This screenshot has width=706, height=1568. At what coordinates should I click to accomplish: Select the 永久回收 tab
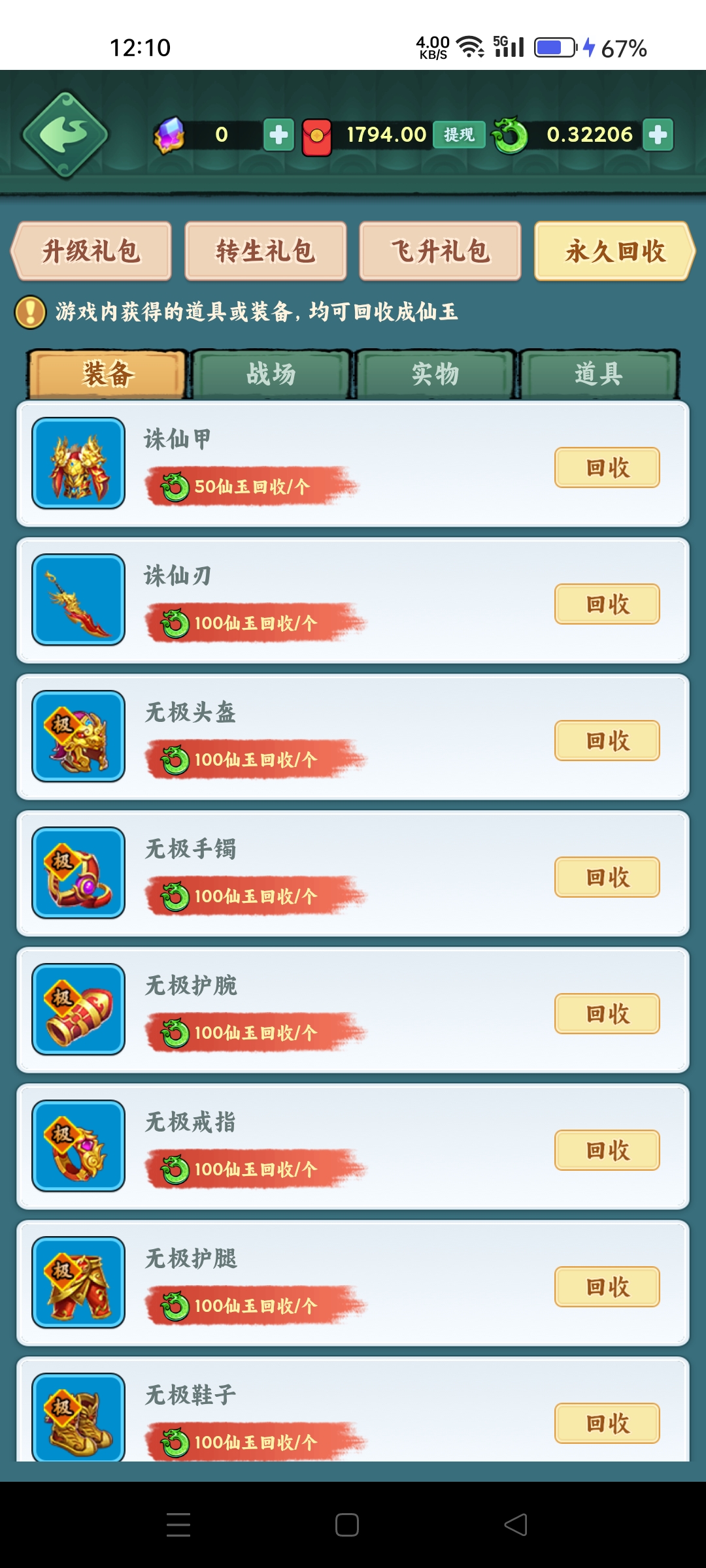point(614,251)
